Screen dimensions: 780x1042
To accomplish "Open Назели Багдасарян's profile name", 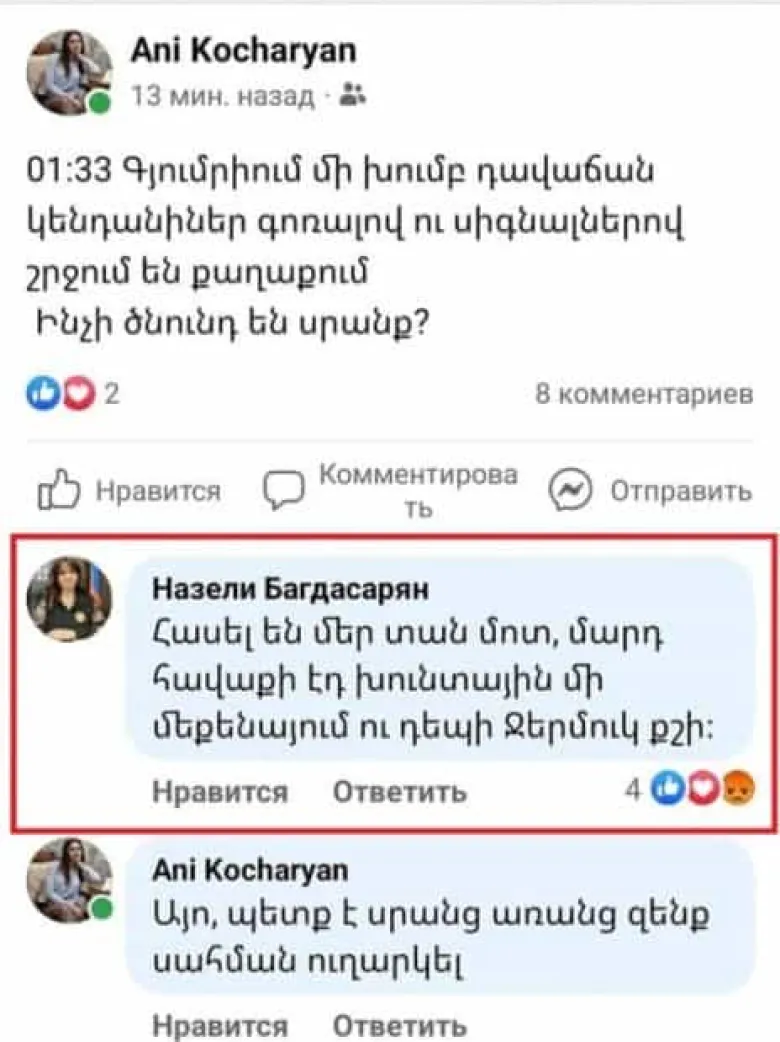I will click(290, 590).
